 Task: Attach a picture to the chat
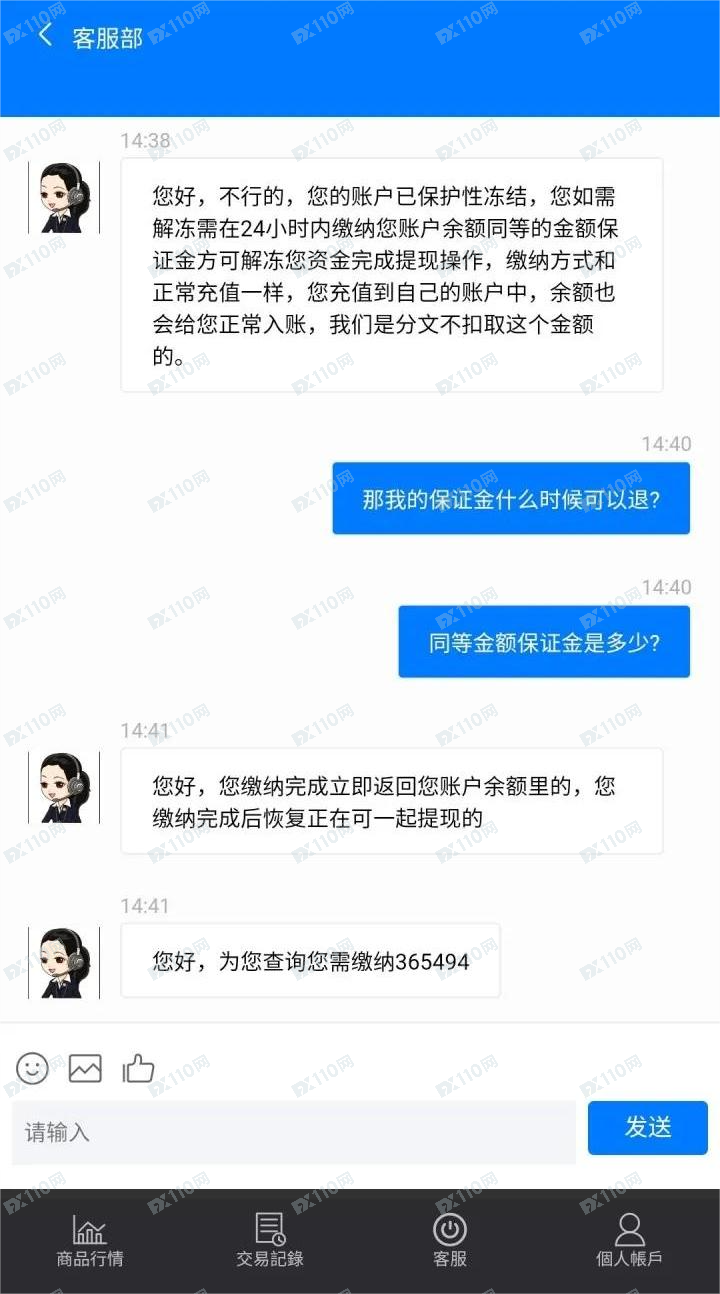[x=85, y=1068]
